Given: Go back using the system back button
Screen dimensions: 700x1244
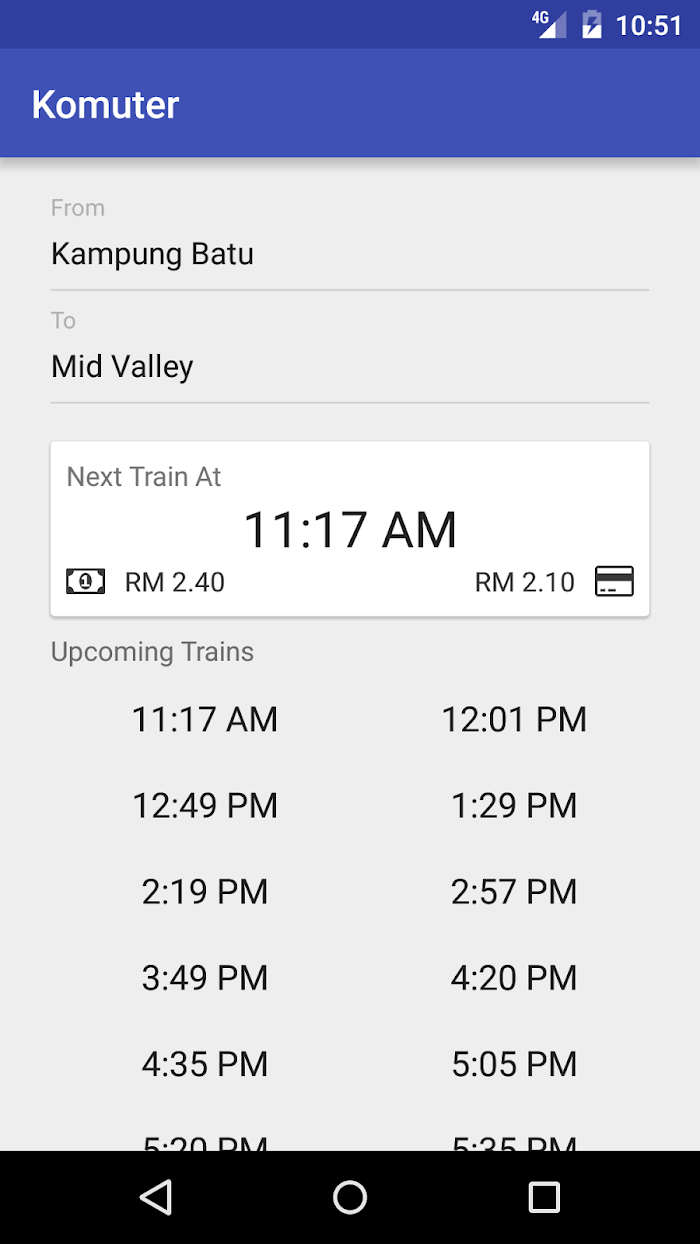Looking at the screenshot, I should click(x=156, y=1197).
